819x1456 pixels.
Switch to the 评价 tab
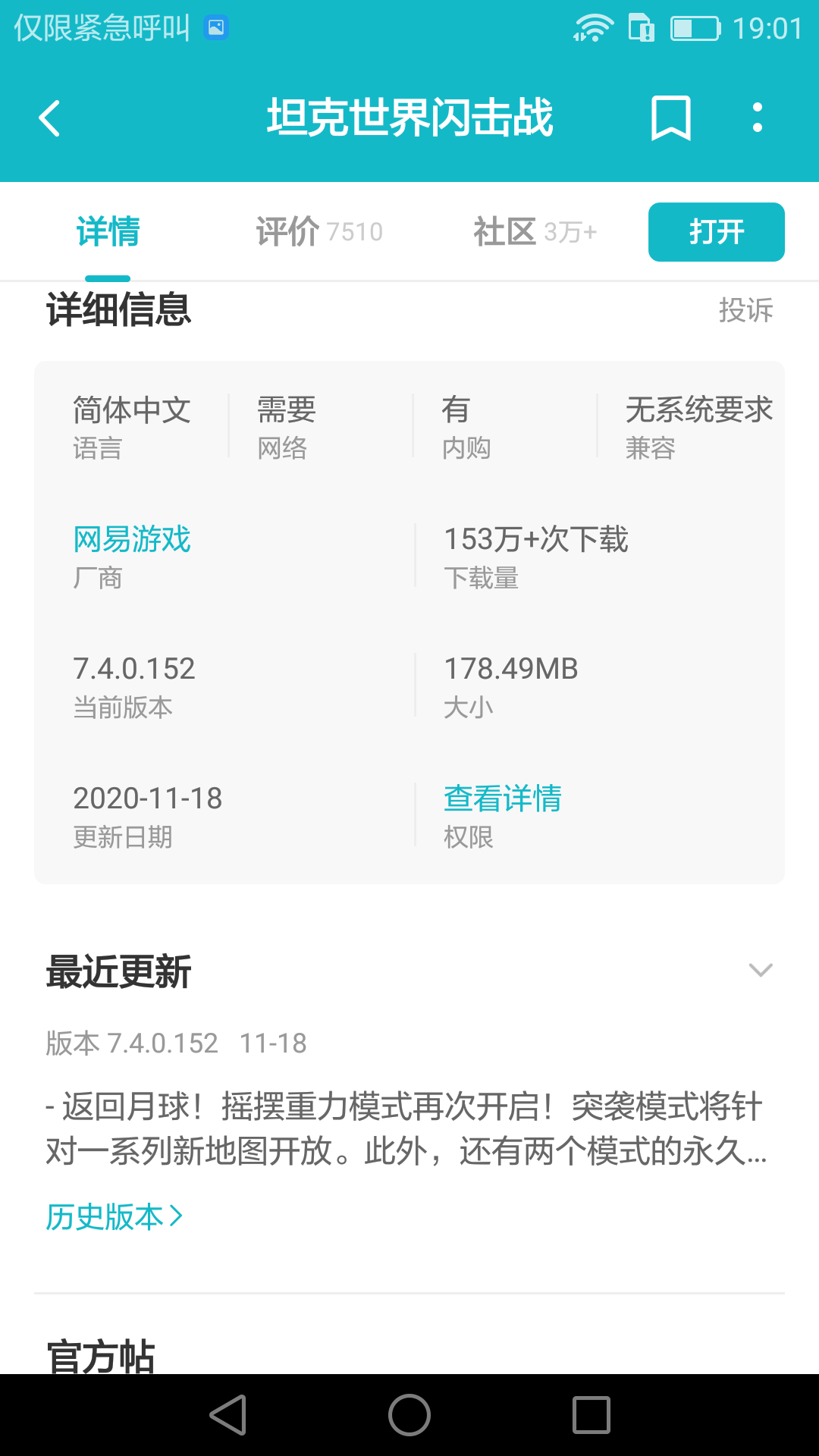(318, 231)
